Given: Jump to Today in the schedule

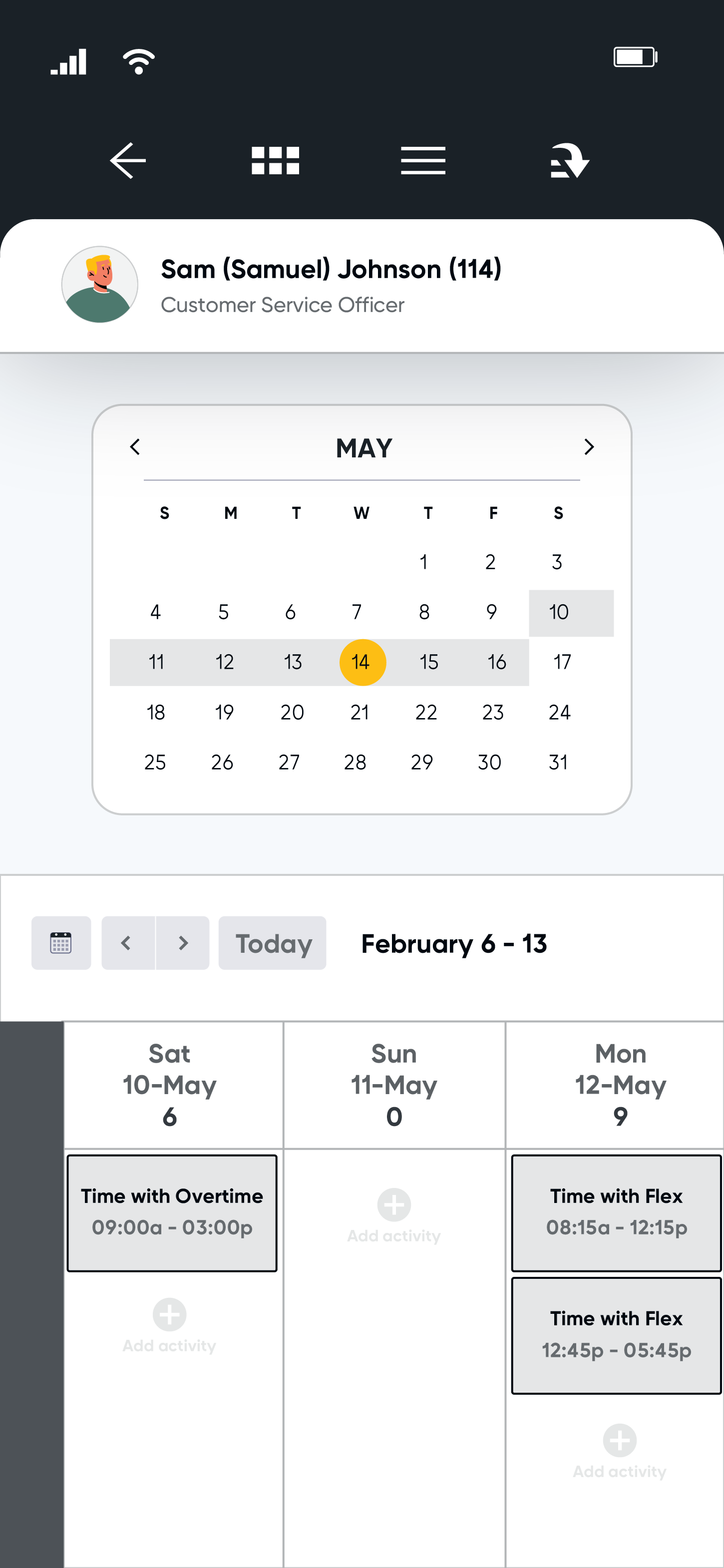Looking at the screenshot, I should click(273, 943).
